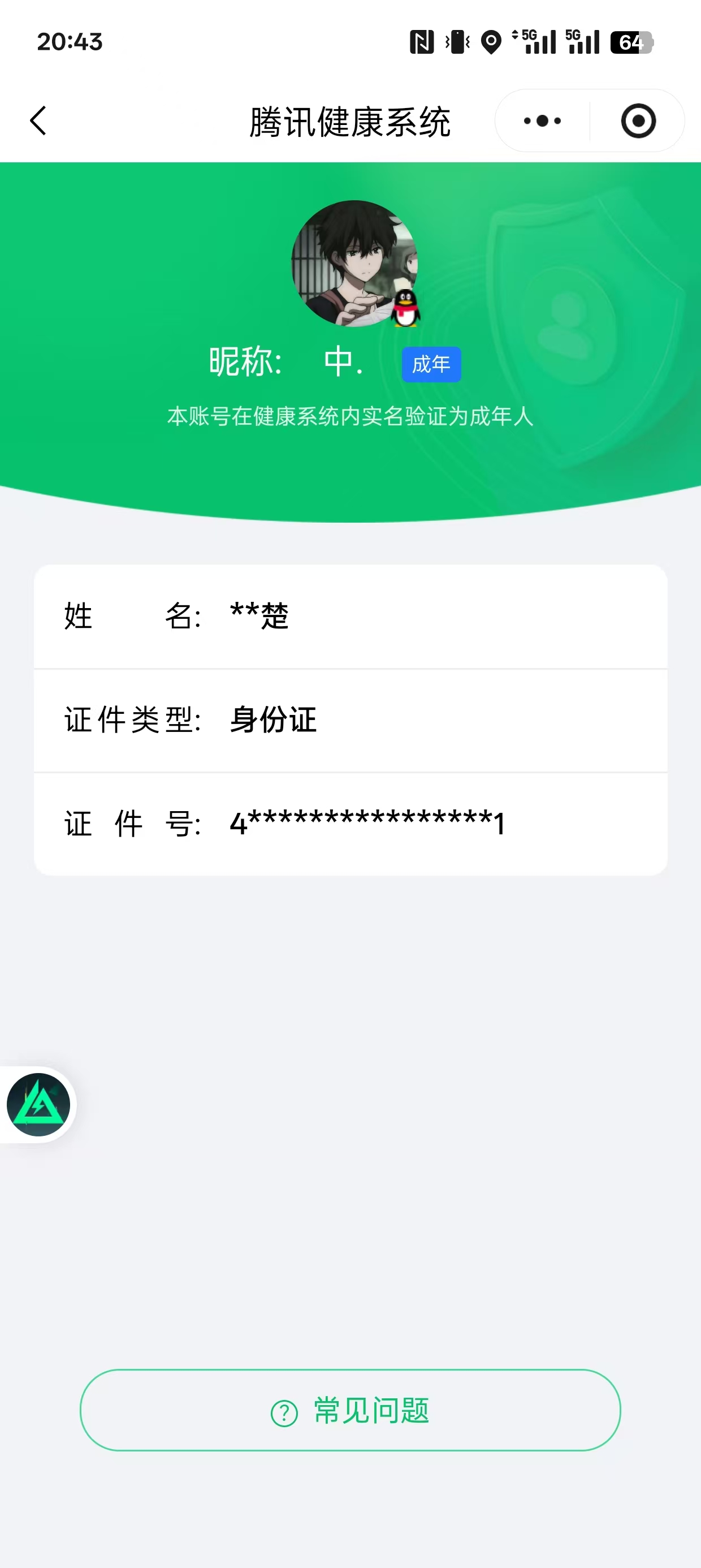The height and width of the screenshot is (1568, 701).
Task: Tap the battery level indicator
Action: click(631, 41)
